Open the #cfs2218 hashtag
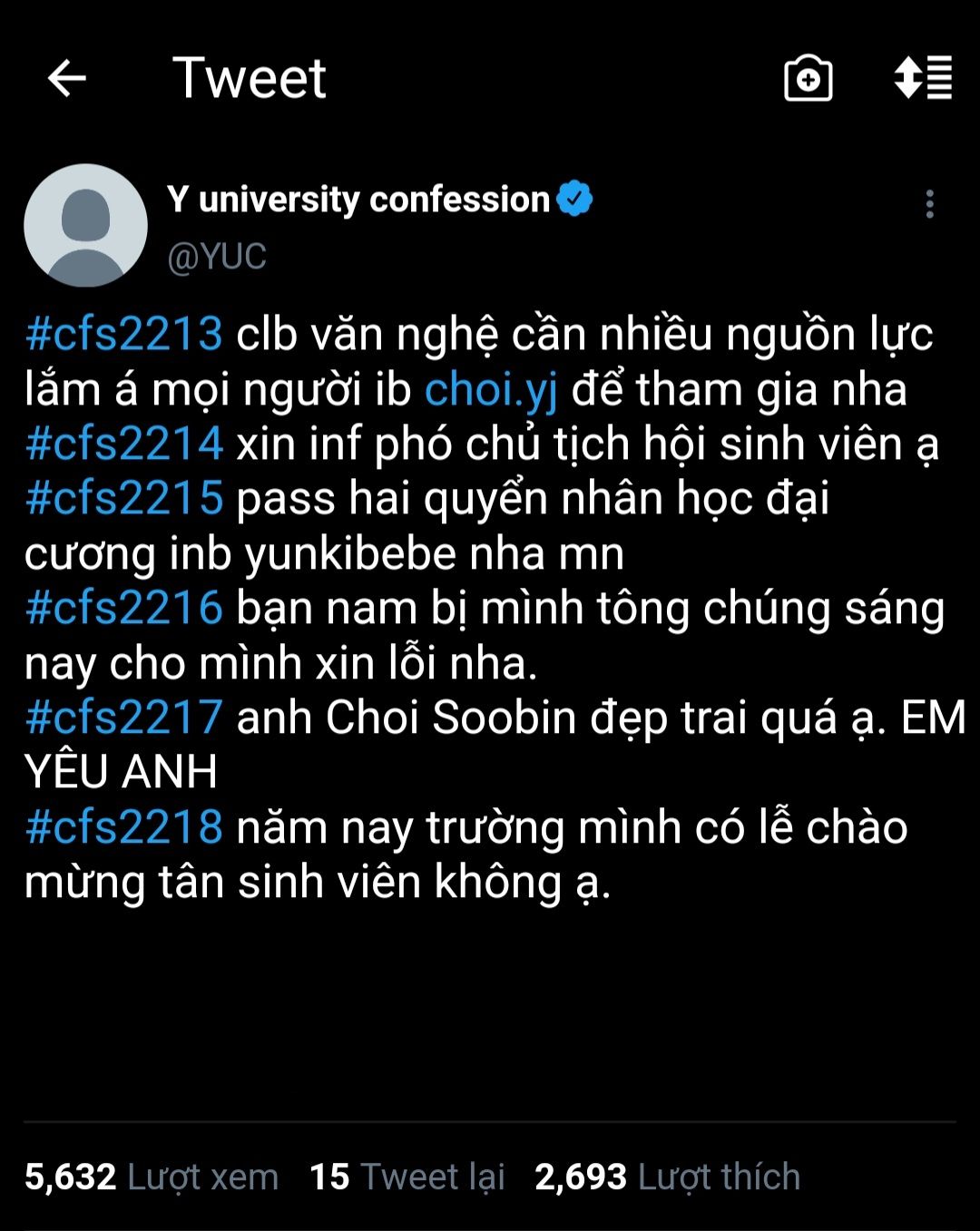Image resolution: width=980 pixels, height=1231 pixels. (x=124, y=827)
